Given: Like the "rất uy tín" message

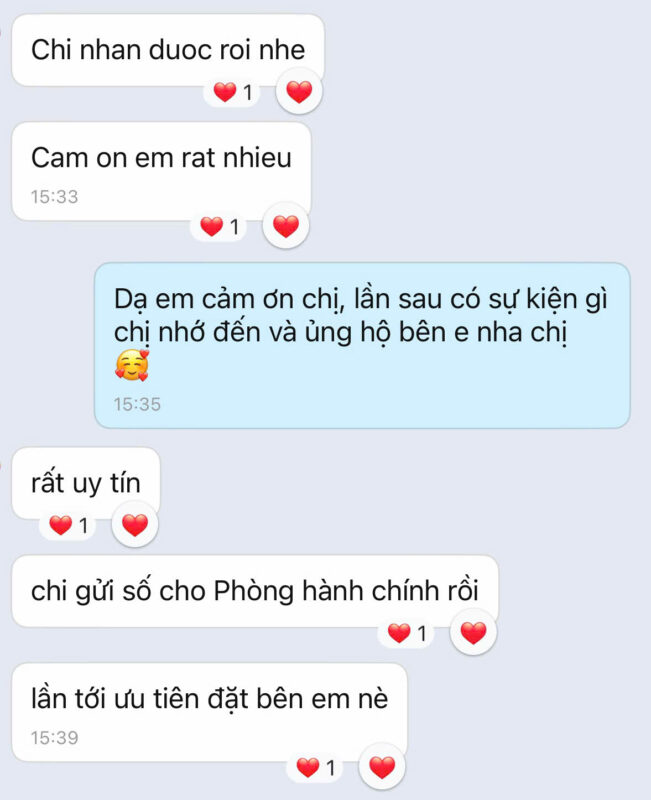Looking at the screenshot, I should (x=134, y=525).
